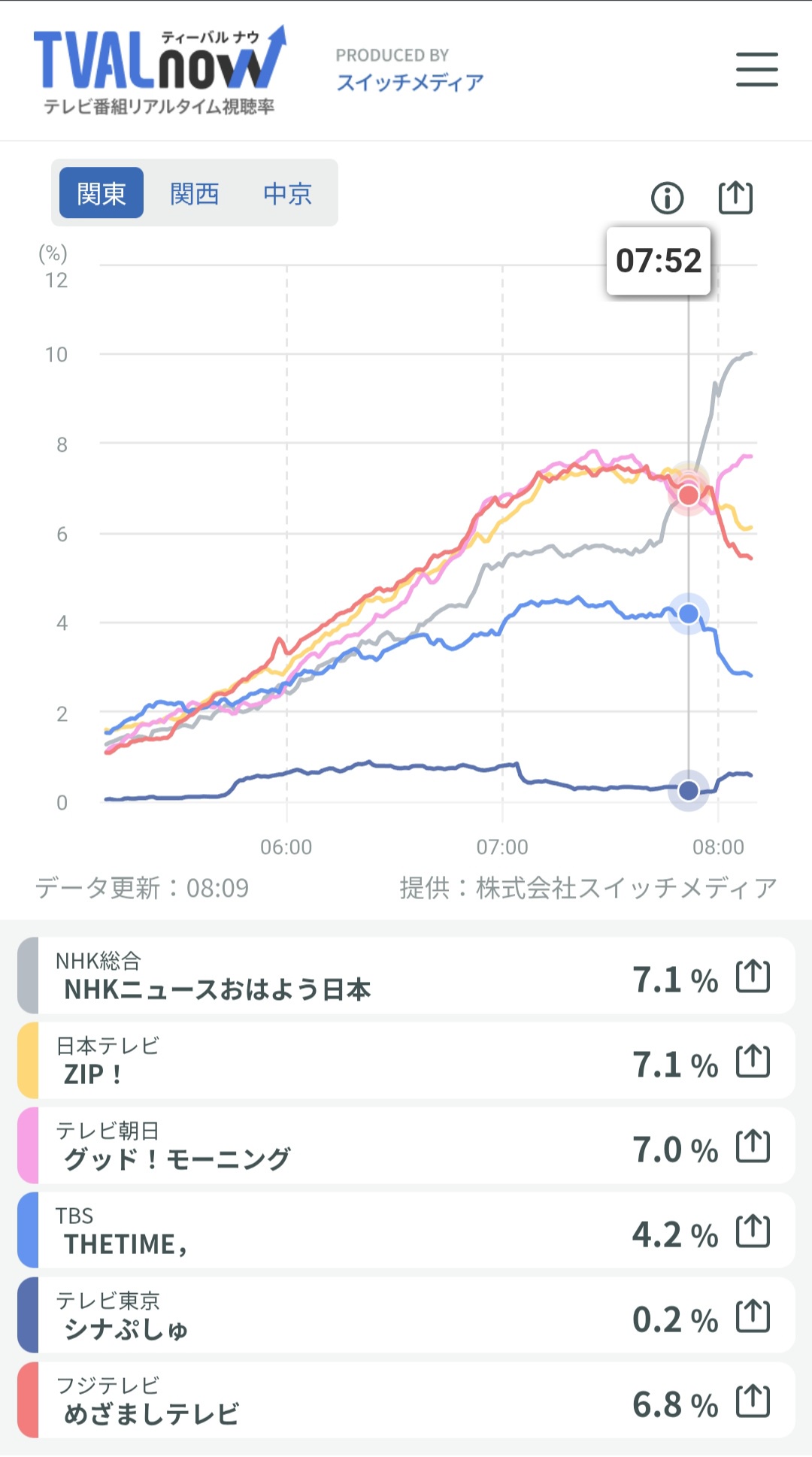
Task: Open the スイッチメディア producer link
Action: (410, 81)
